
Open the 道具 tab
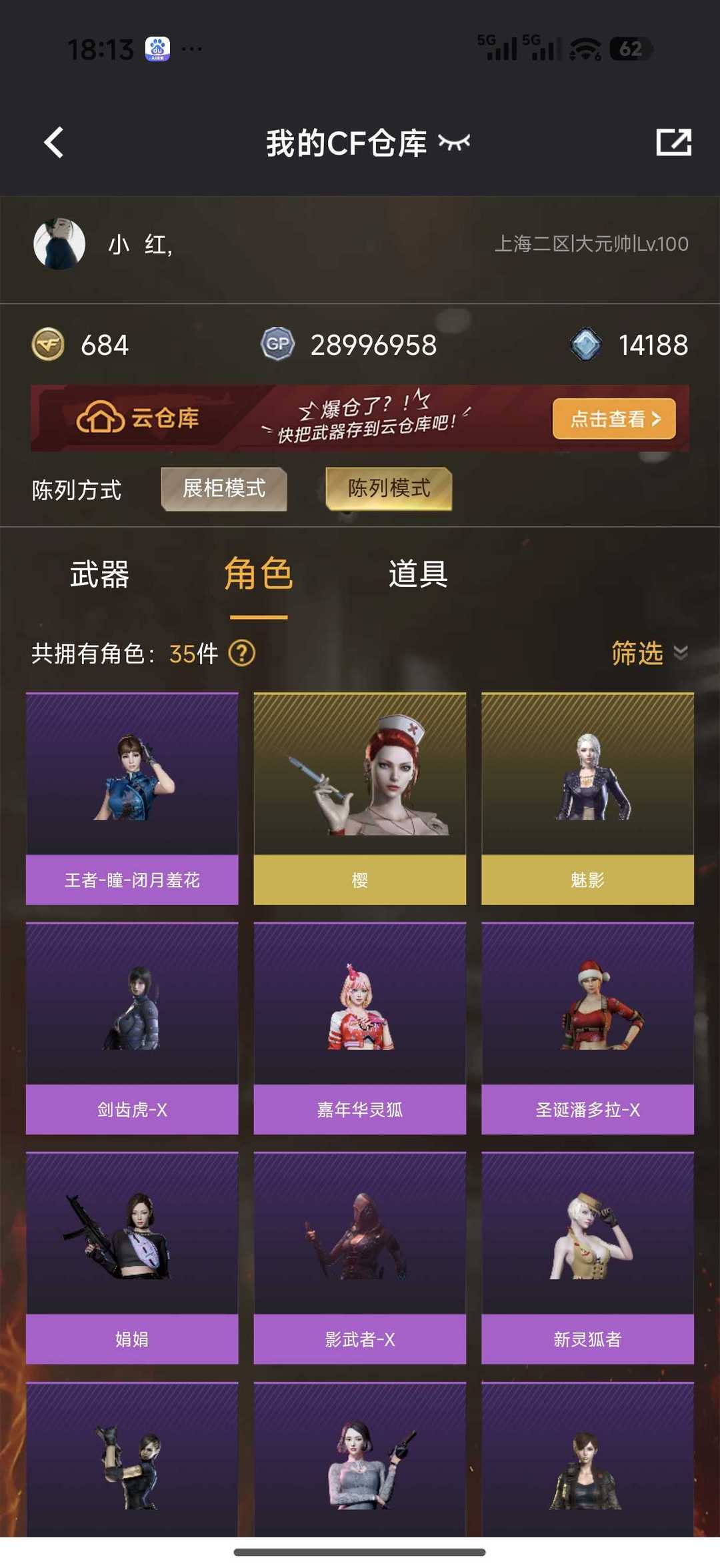(417, 576)
